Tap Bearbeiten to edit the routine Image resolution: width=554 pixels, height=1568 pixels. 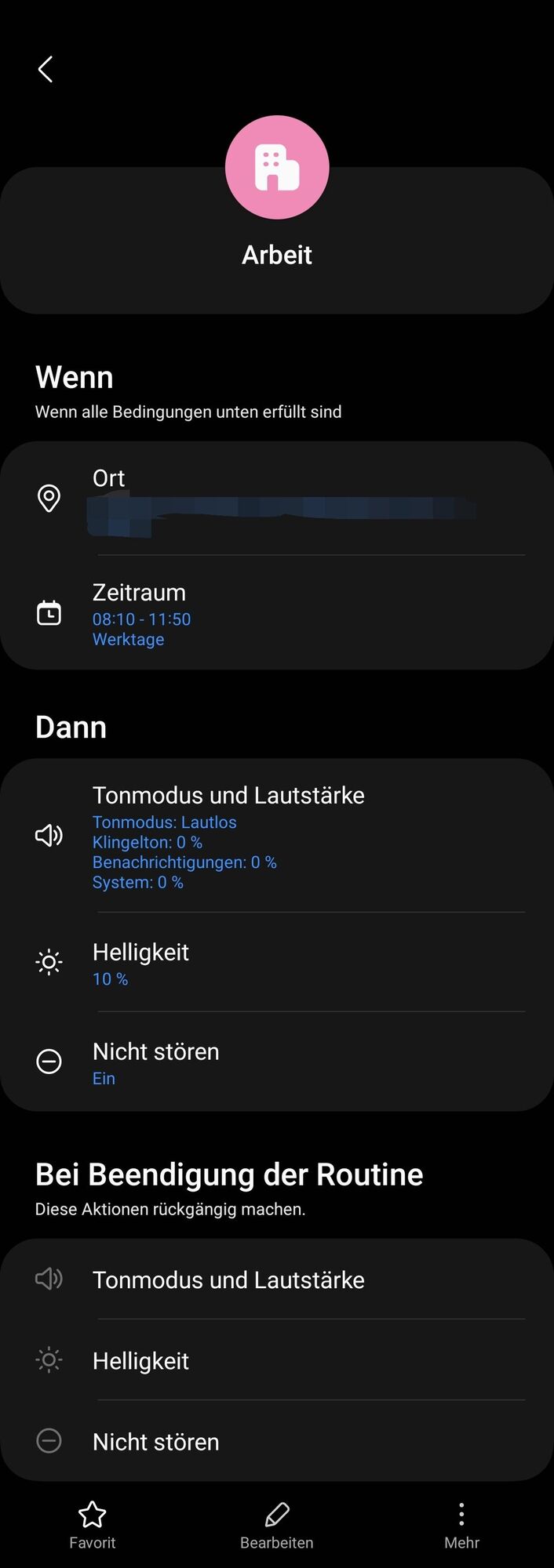point(277,1526)
